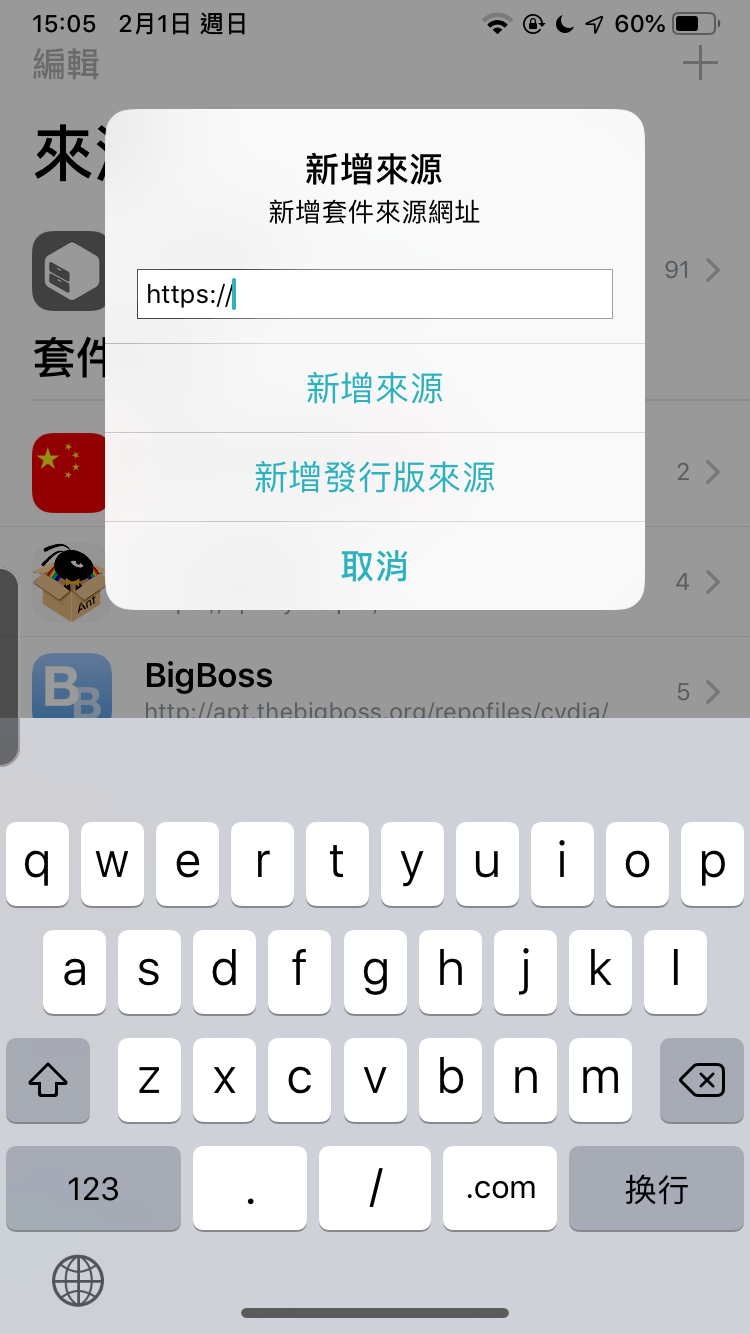750x1334 pixels.
Task: Switch keyboard to 123 numbers layout
Action: pos(93,1188)
